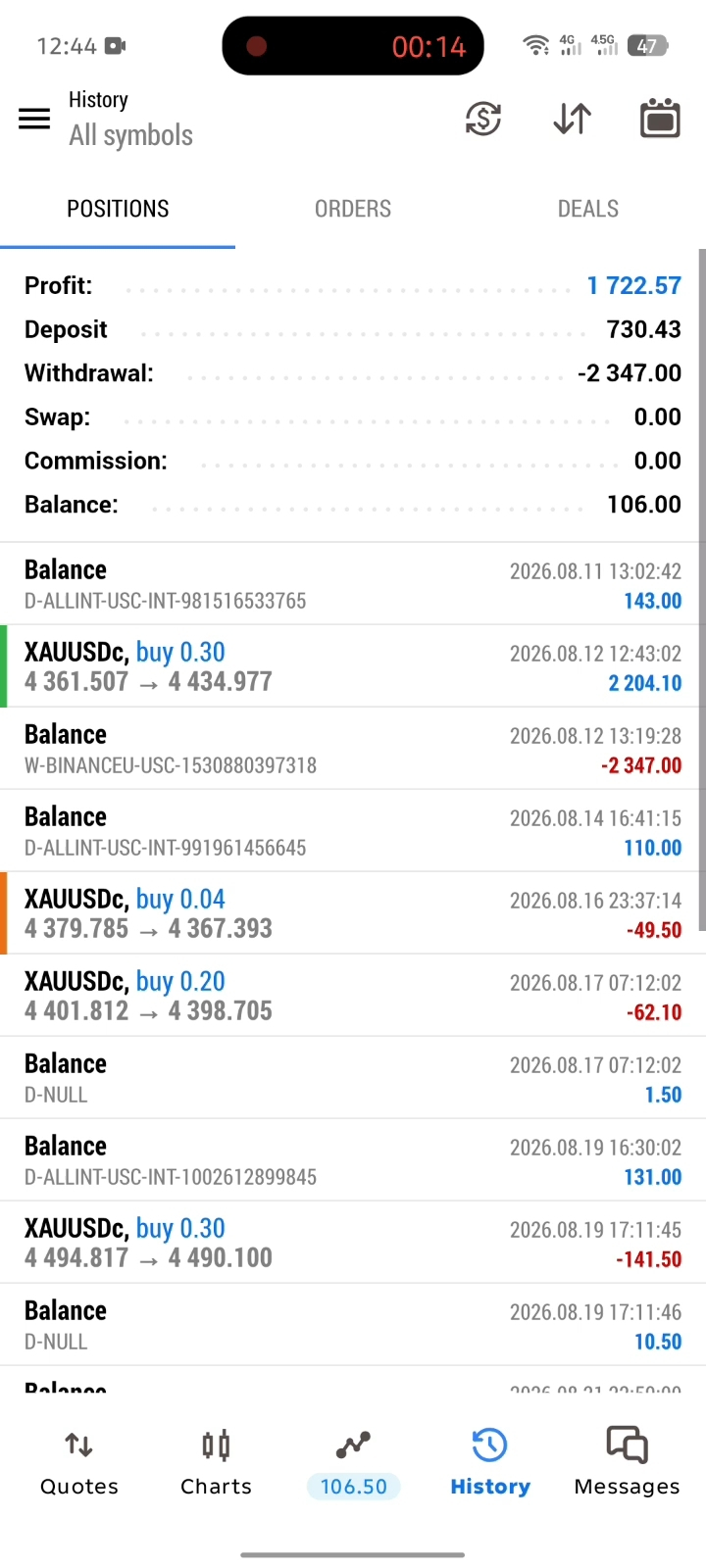Open the calendar date range picker
Viewport: 706px width, 1568px height.
pos(660,119)
